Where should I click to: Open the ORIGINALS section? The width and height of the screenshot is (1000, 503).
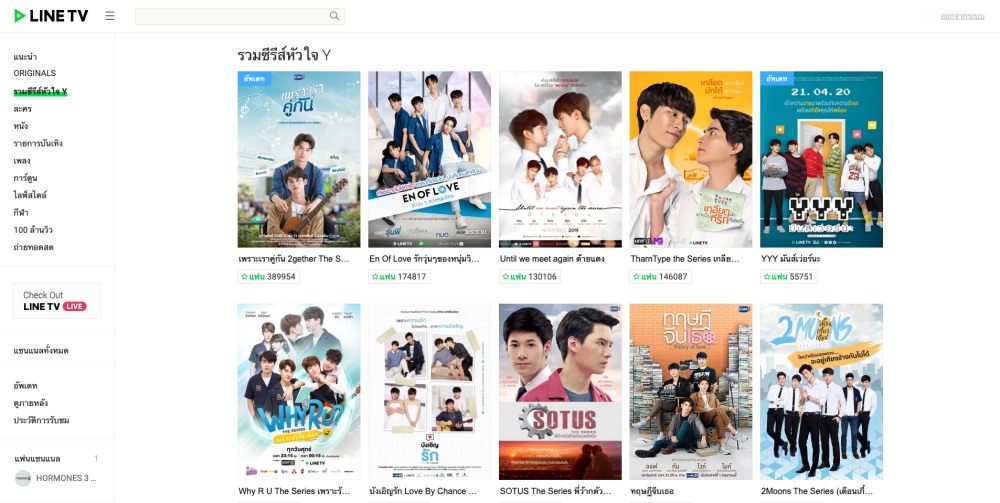coord(35,73)
